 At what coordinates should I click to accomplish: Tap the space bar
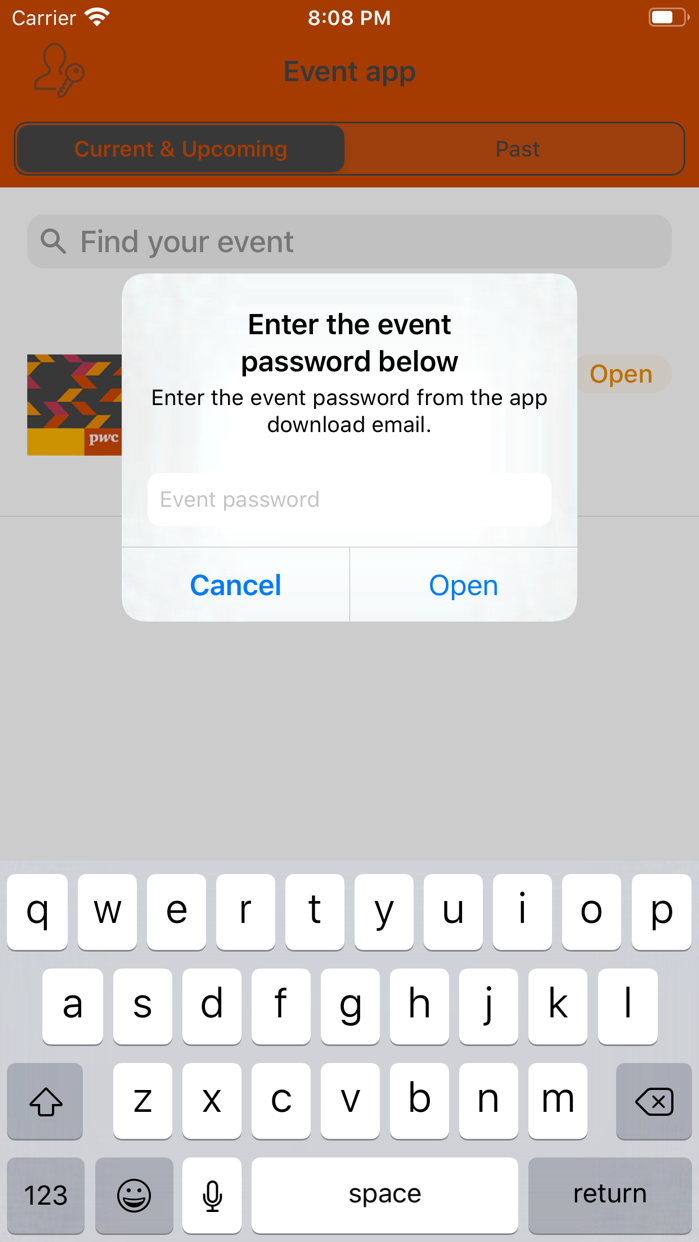[384, 1194]
